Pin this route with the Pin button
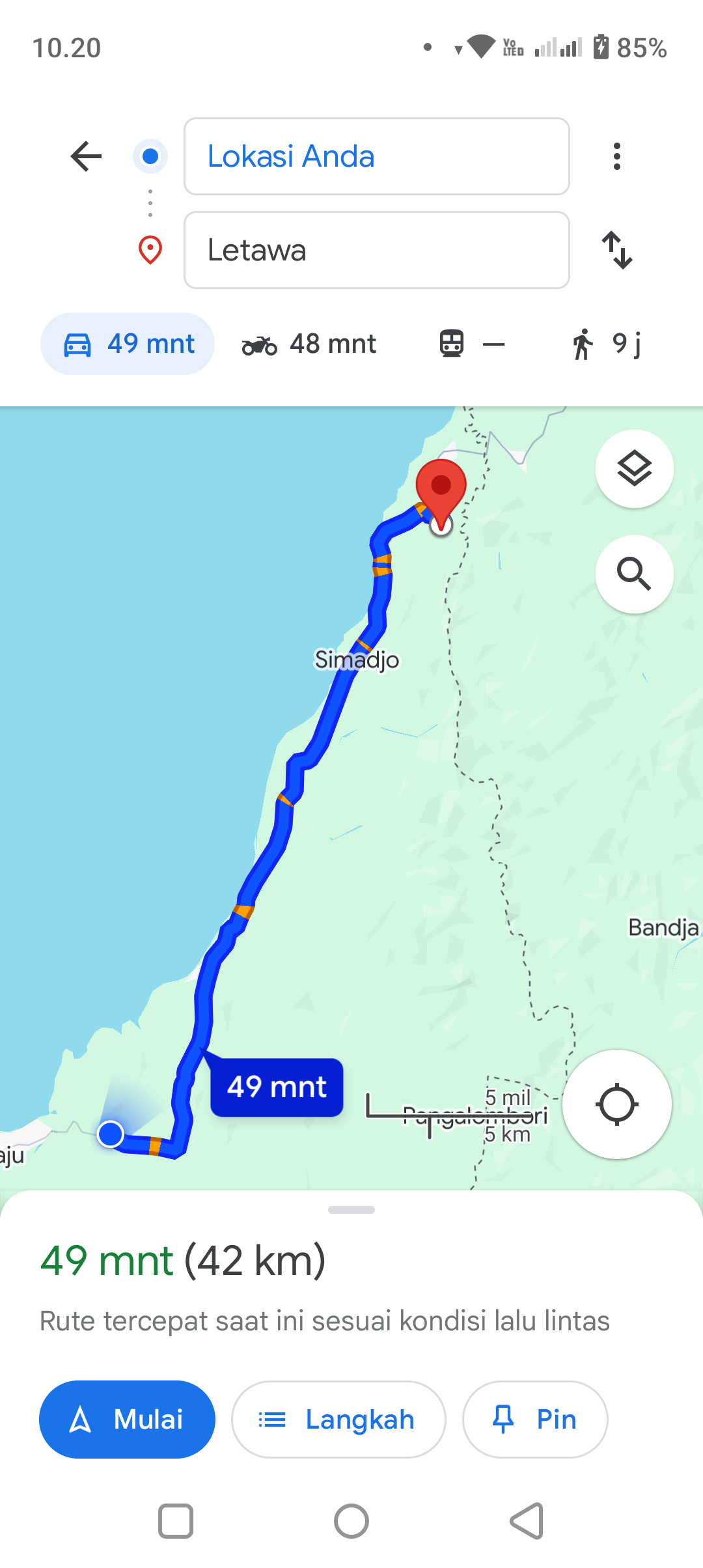 (x=535, y=1420)
